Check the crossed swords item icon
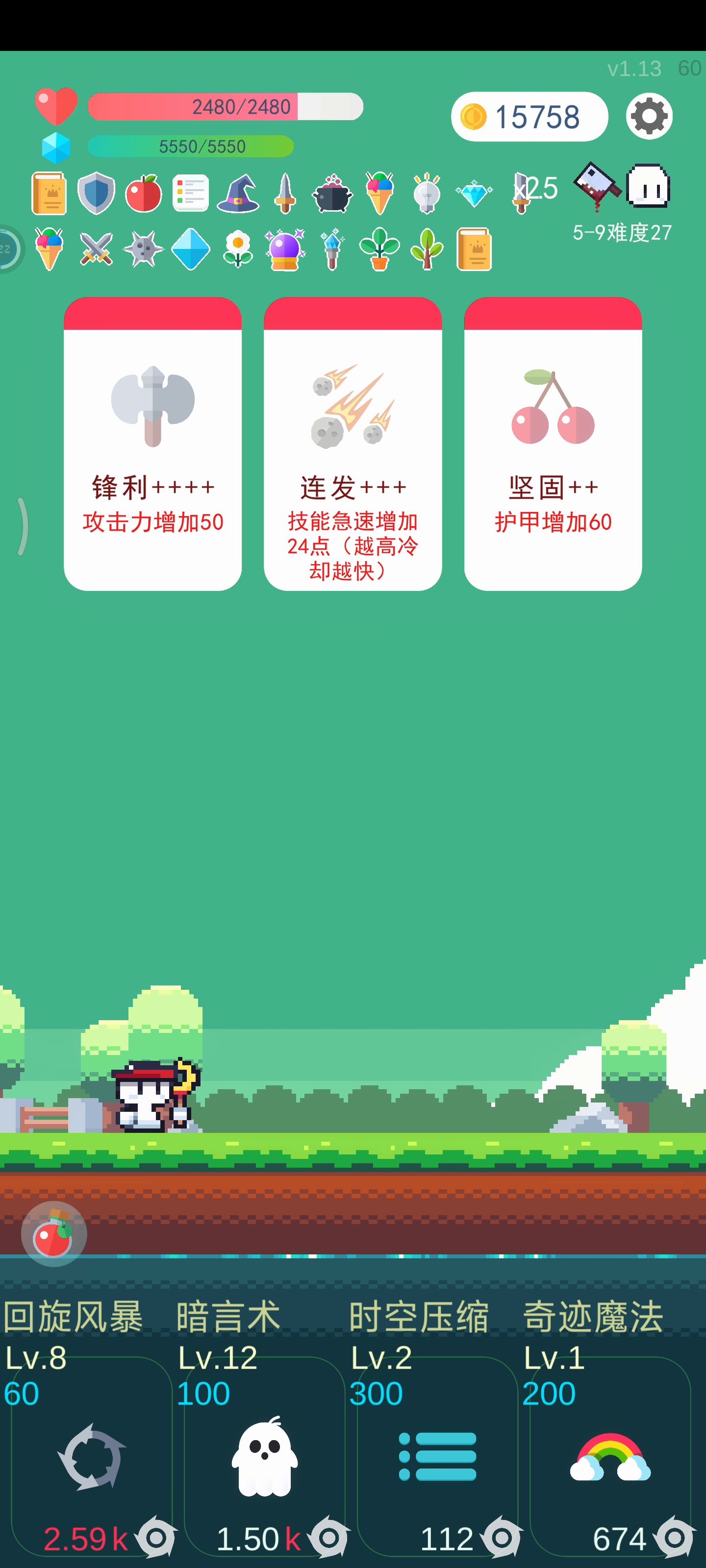The width and height of the screenshot is (706, 1568). point(96,249)
